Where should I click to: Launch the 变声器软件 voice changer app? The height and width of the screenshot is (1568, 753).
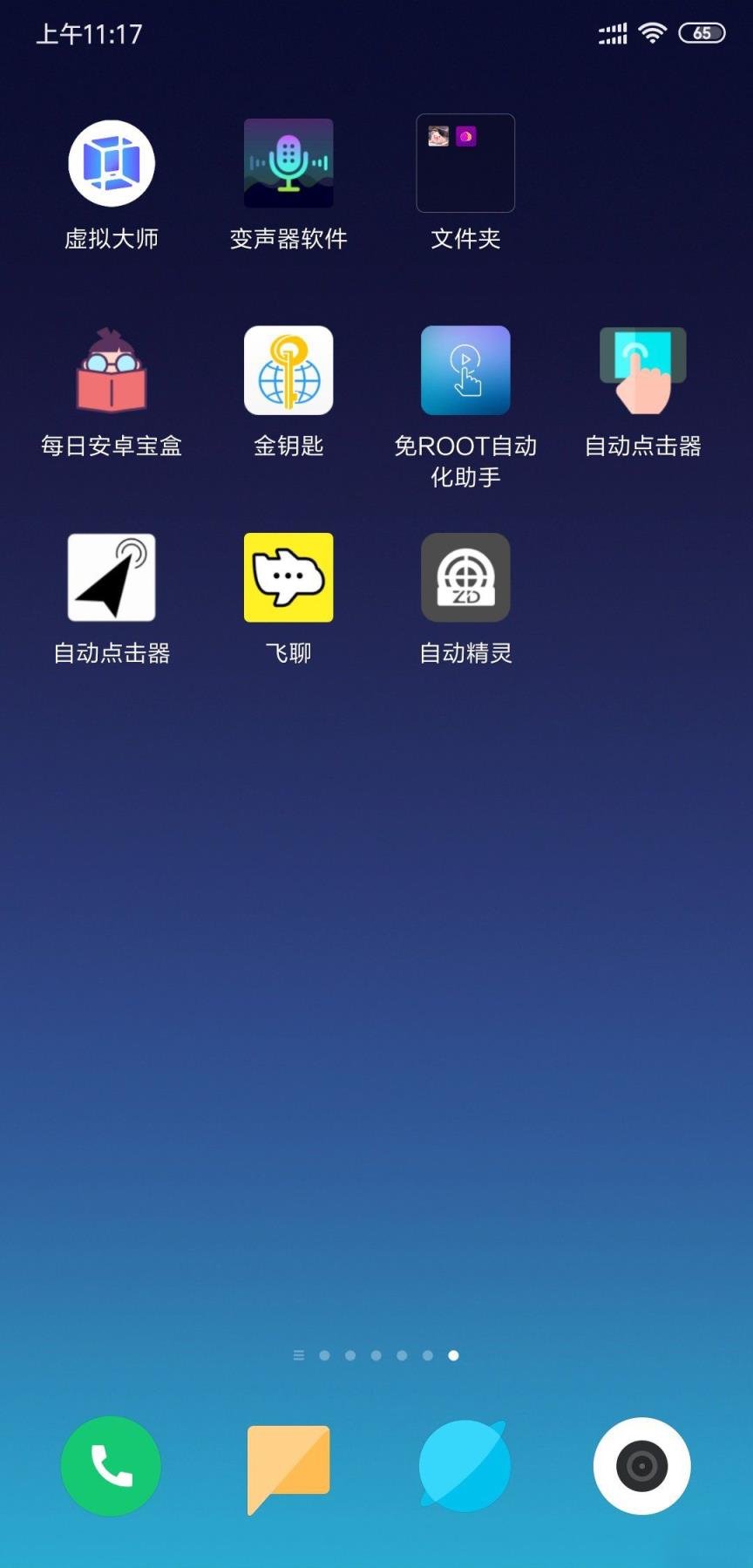(x=288, y=163)
